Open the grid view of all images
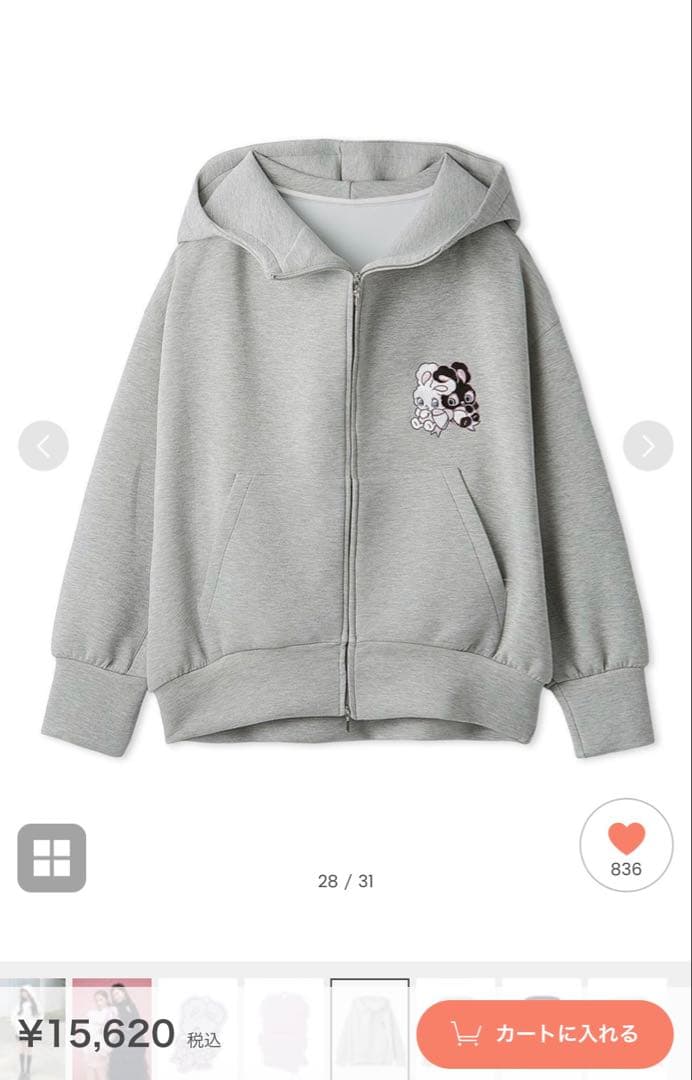The height and width of the screenshot is (1080, 692). coord(52,857)
